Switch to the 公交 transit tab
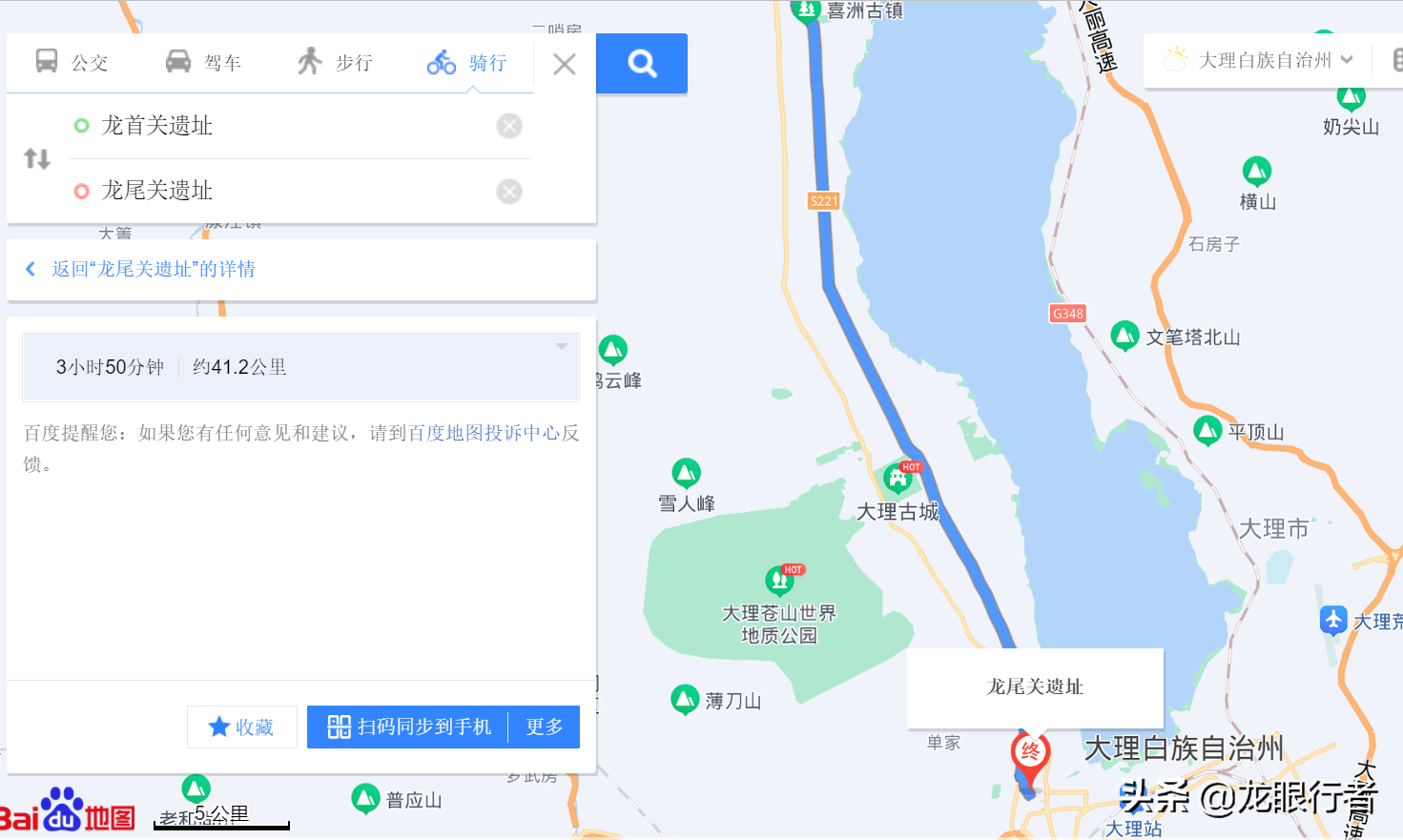Image resolution: width=1403 pixels, height=840 pixels. pyautogui.click(x=72, y=63)
